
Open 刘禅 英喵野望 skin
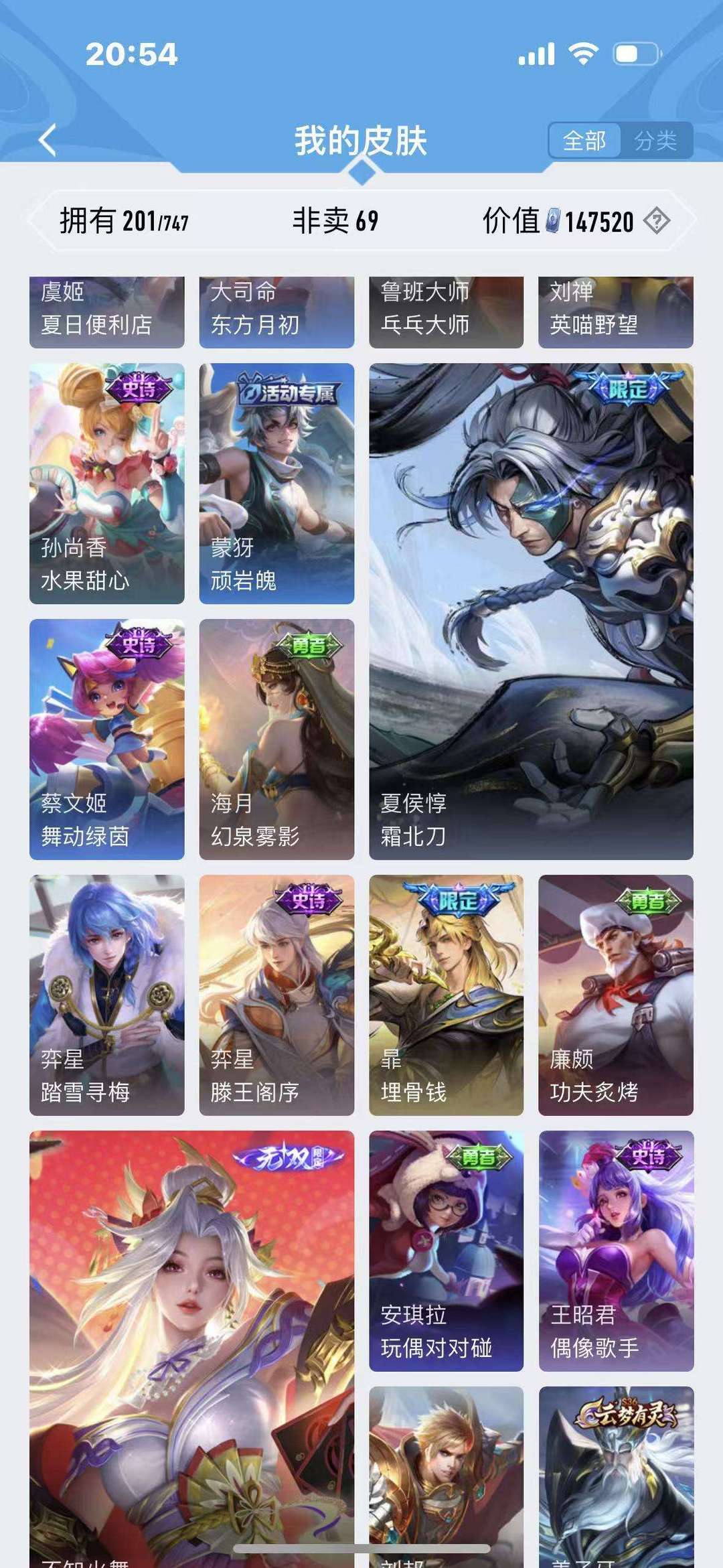(616, 312)
